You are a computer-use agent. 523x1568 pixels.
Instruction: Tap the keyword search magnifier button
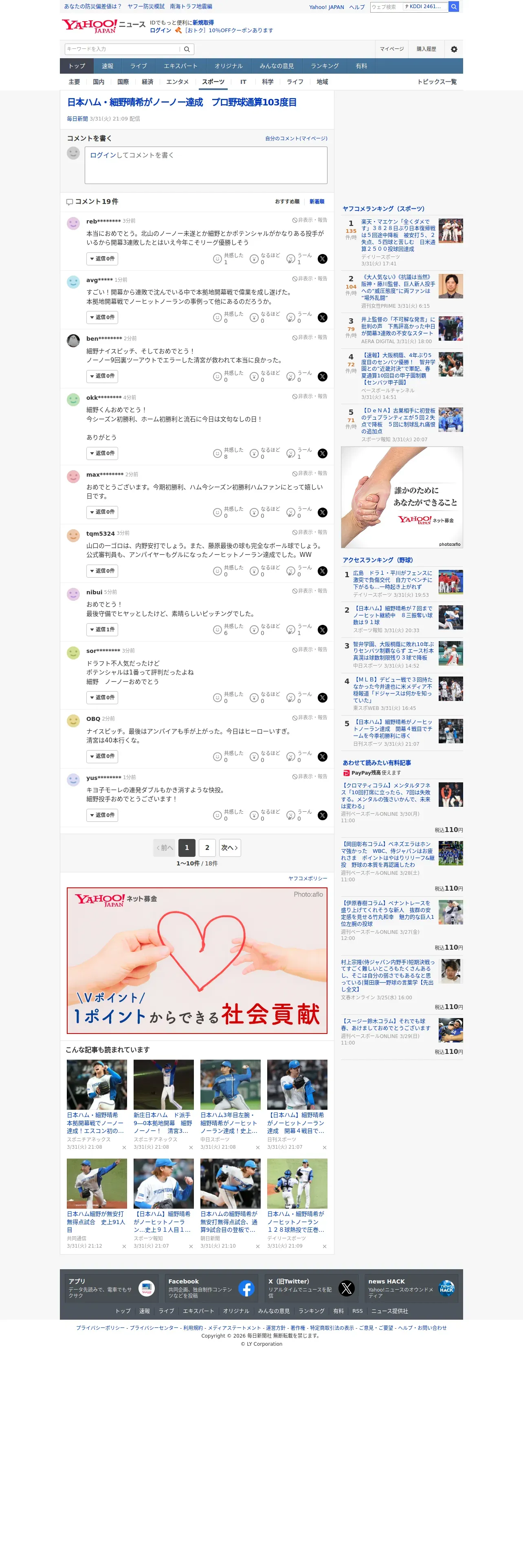pyautogui.click(x=187, y=49)
